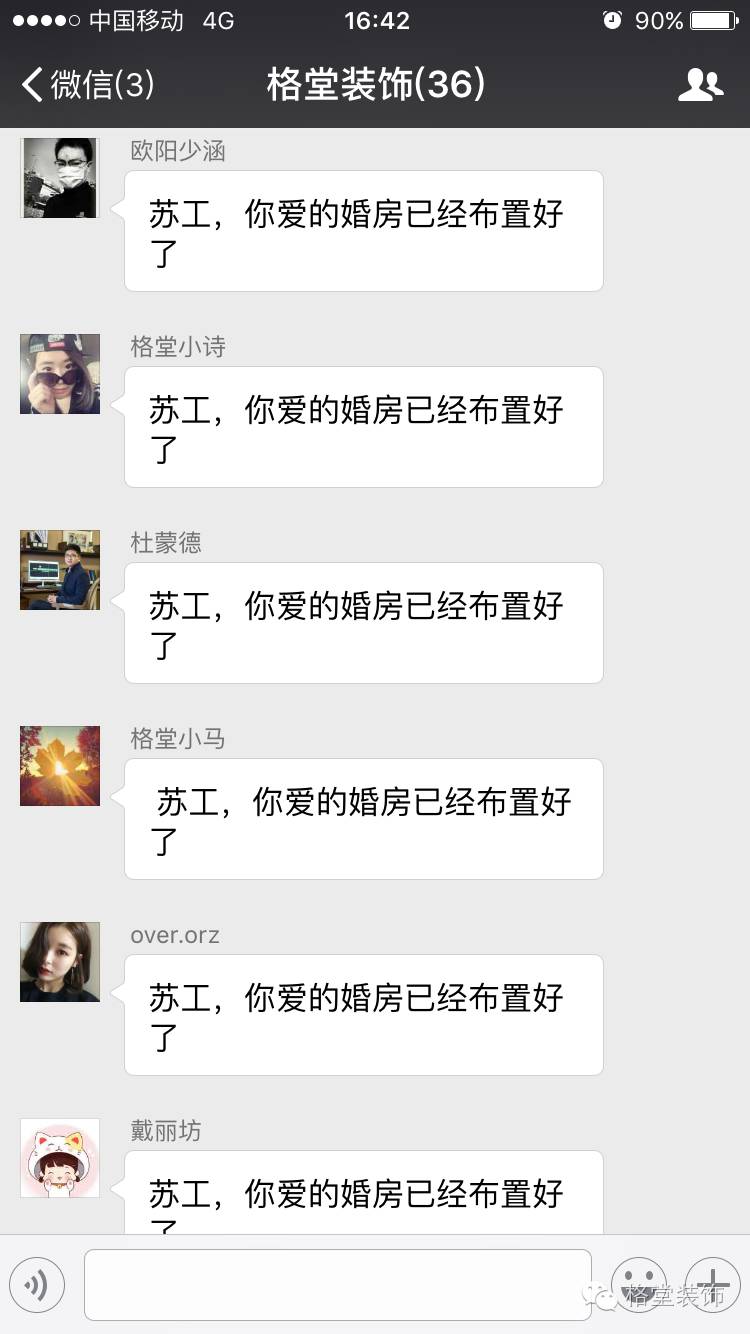The image size is (750, 1334).
Task: Open the plus attachments menu
Action: [x=712, y=1285]
